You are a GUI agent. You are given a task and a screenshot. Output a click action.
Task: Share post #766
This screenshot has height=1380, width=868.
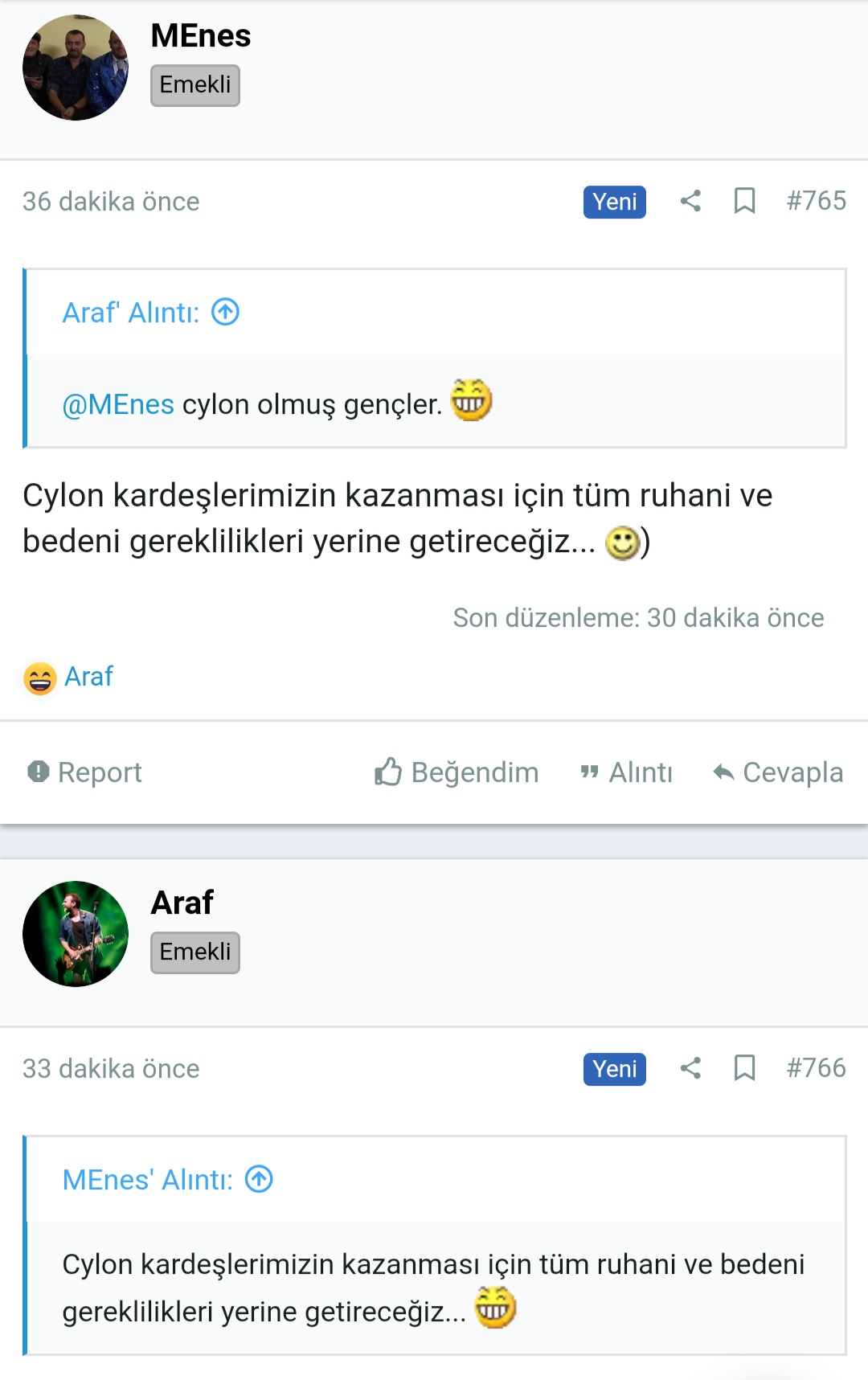click(x=690, y=1068)
